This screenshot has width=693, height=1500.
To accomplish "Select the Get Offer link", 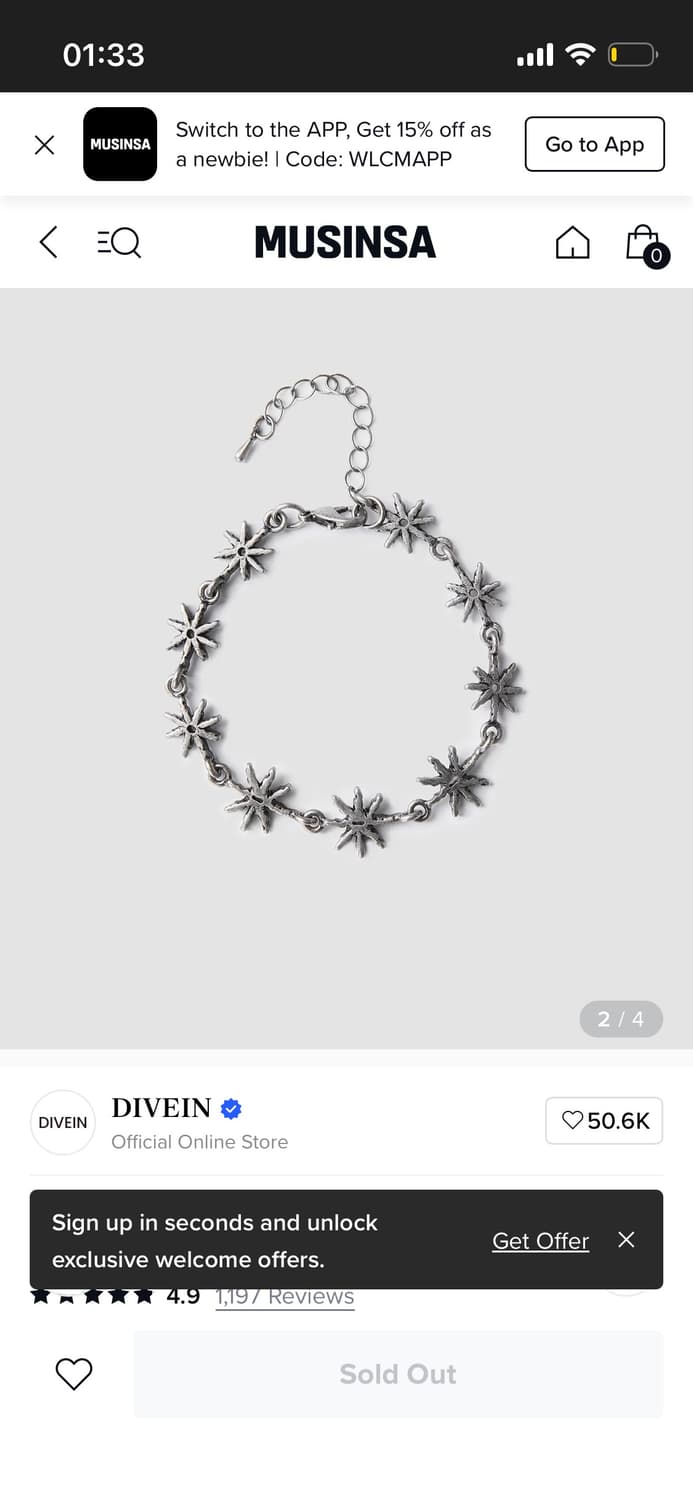I will click(x=540, y=1241).
